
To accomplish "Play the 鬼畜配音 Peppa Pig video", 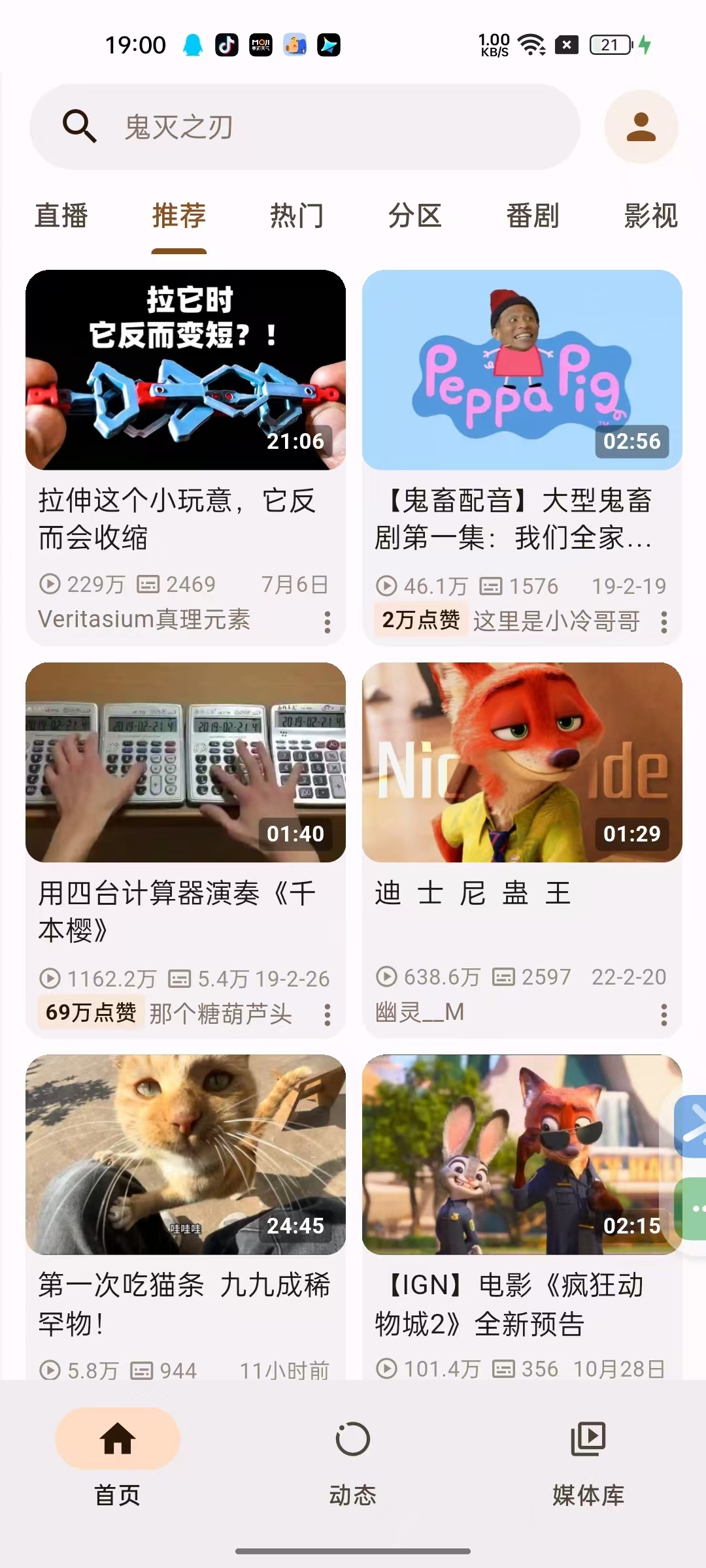I will [x=522, y=370].
